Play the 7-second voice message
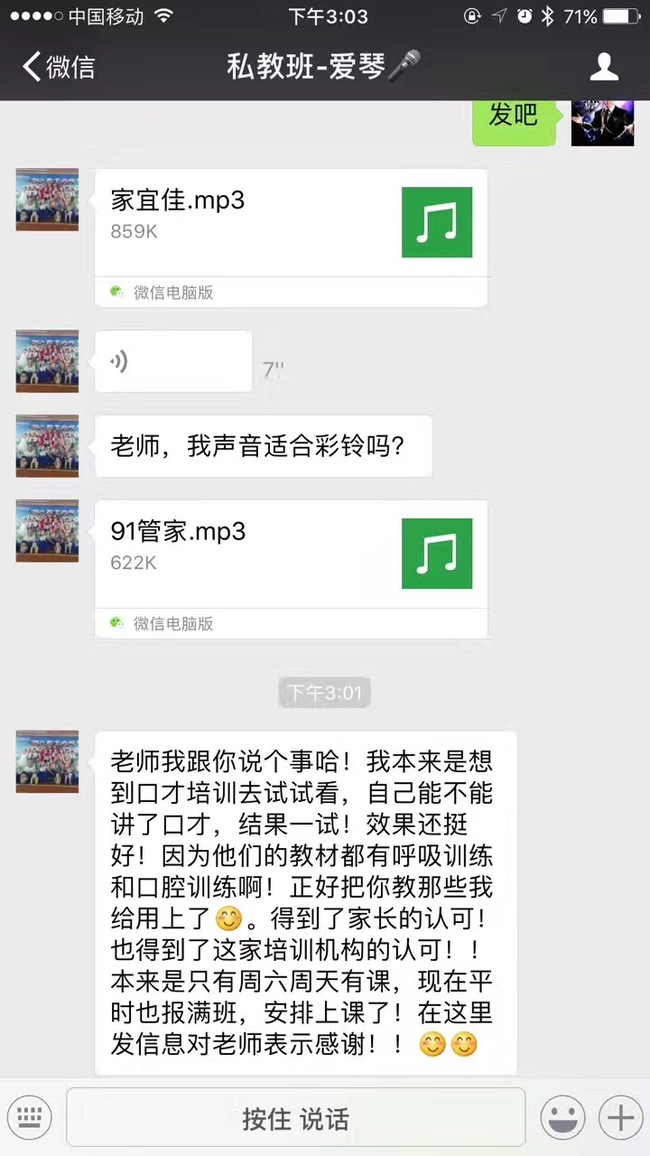 pos(172,361)
